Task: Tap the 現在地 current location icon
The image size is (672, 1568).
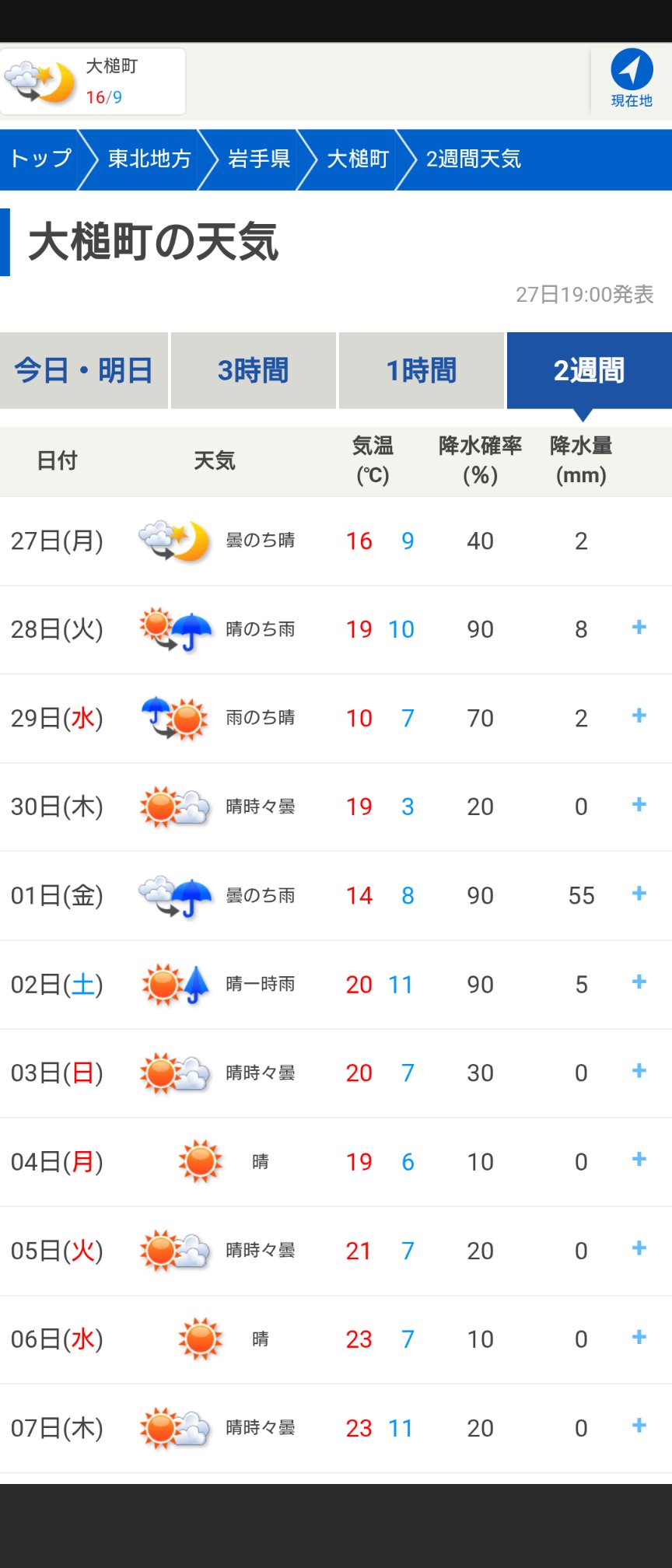Action: pyautogui.click(x=631, y=79)
